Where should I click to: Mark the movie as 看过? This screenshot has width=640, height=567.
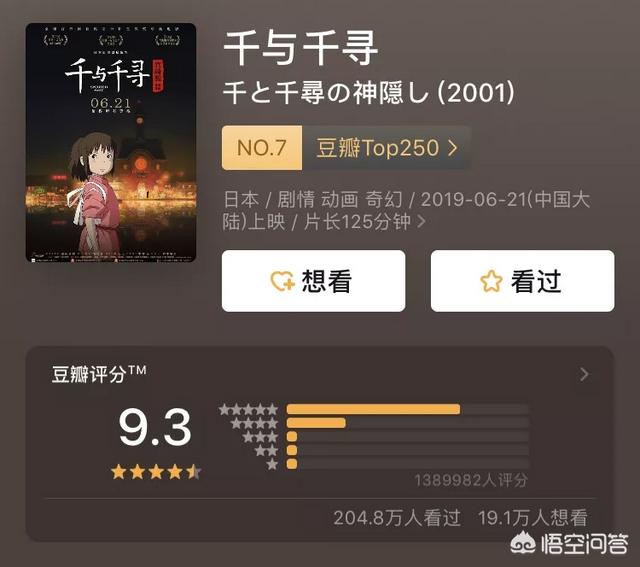[x=522, y=281]
